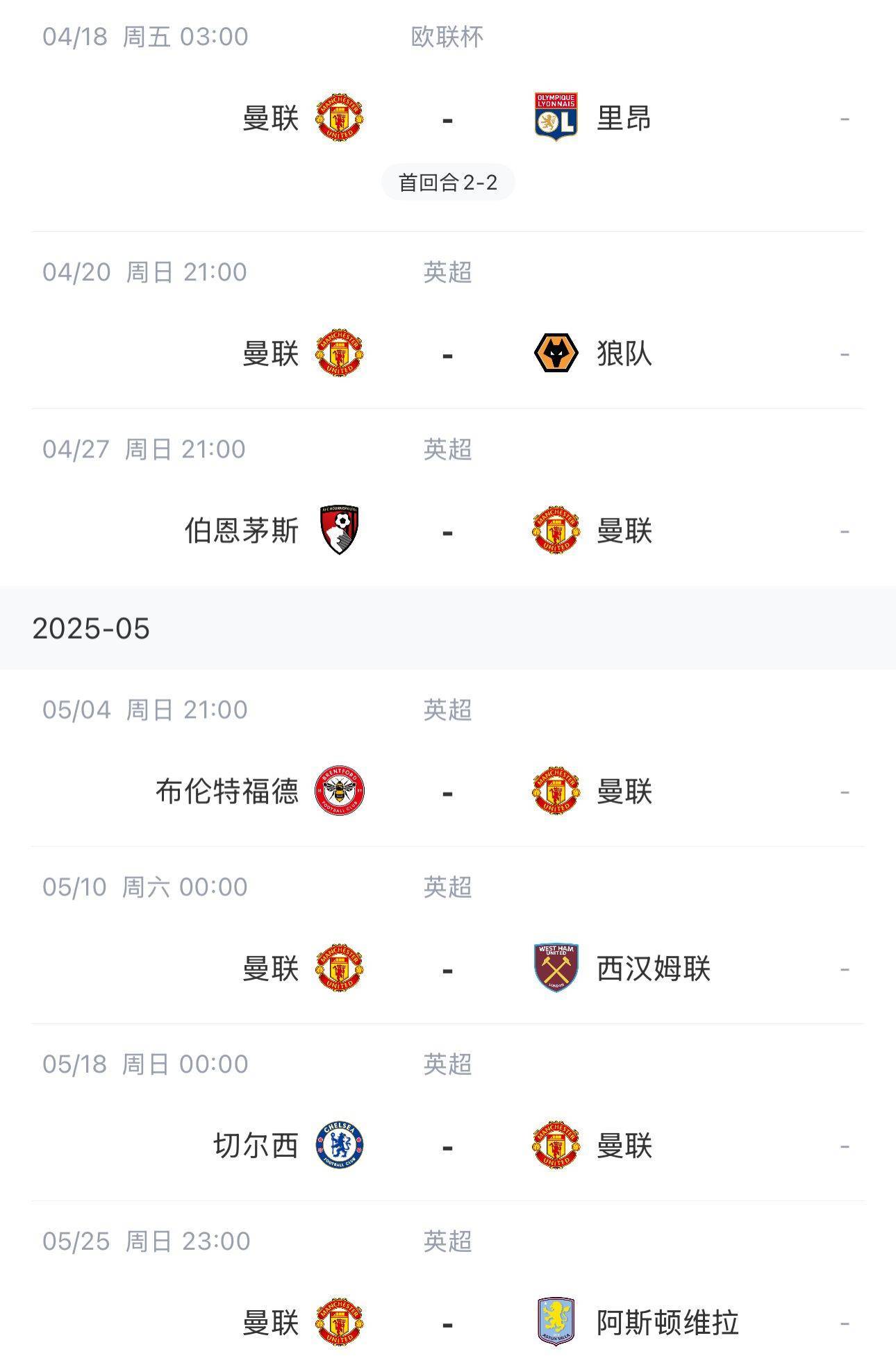Click the dash score placeholder beside 里昂
The height and width of the screenshot is (1372, 896).
[845, 119]
